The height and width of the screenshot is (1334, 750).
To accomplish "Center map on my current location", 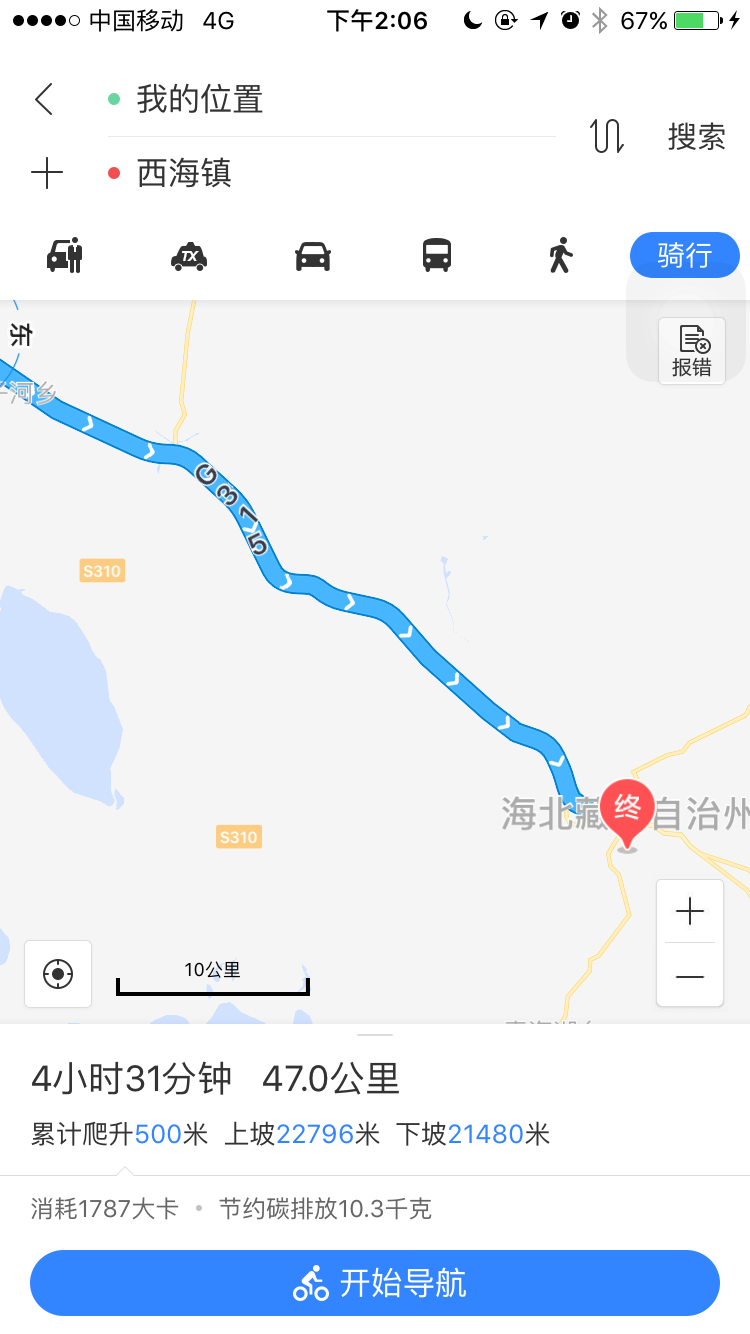I will pos(58,973).
